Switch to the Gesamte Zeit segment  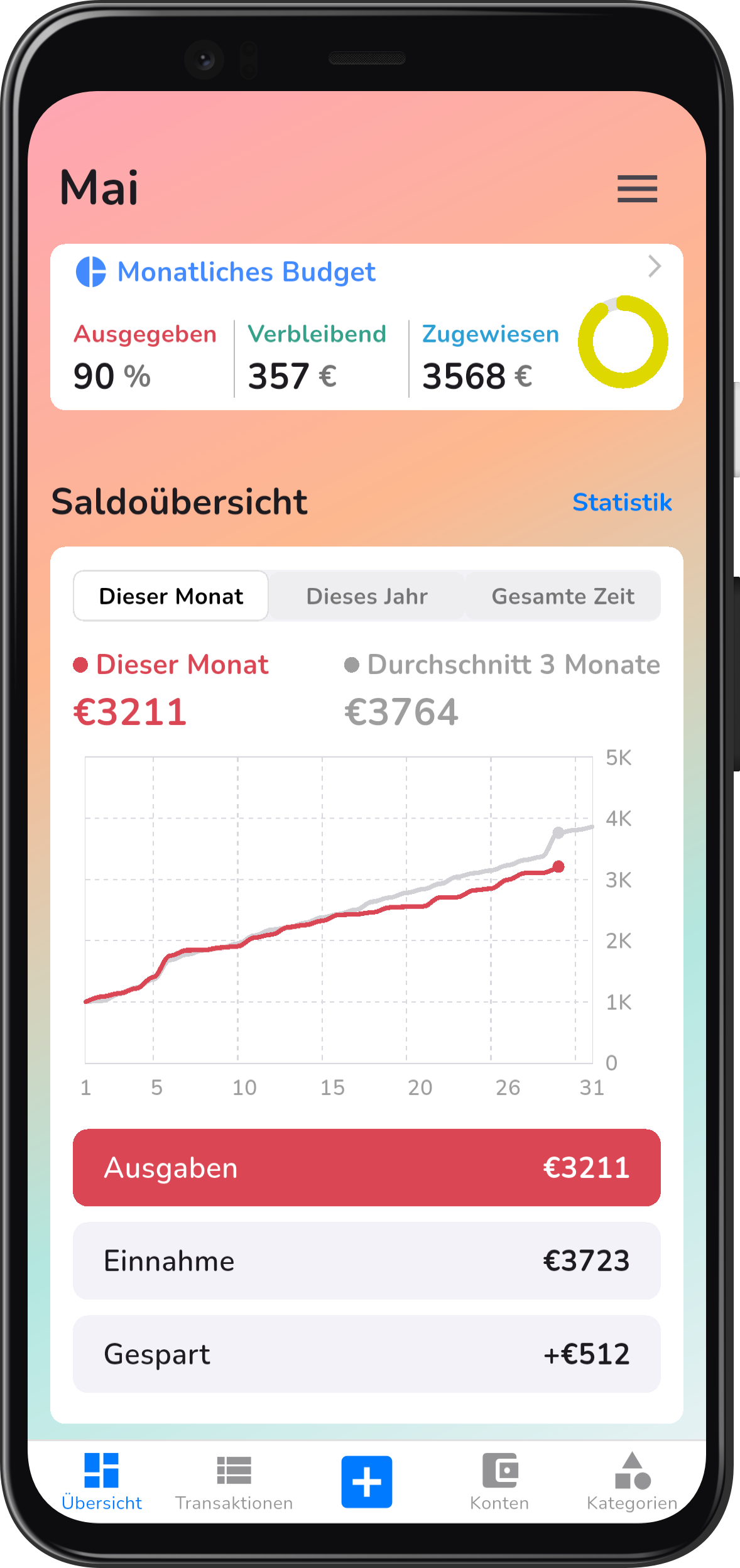(563, 596)
